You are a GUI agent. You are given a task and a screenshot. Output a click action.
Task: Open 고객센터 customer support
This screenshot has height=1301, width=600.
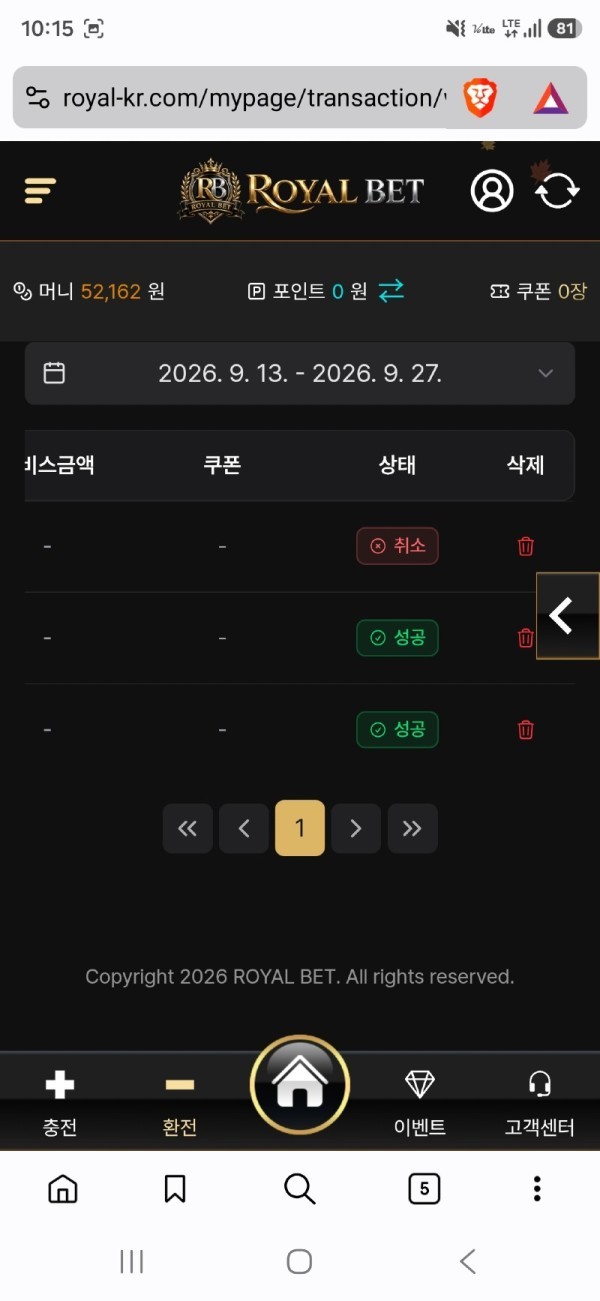[540, 1103]
